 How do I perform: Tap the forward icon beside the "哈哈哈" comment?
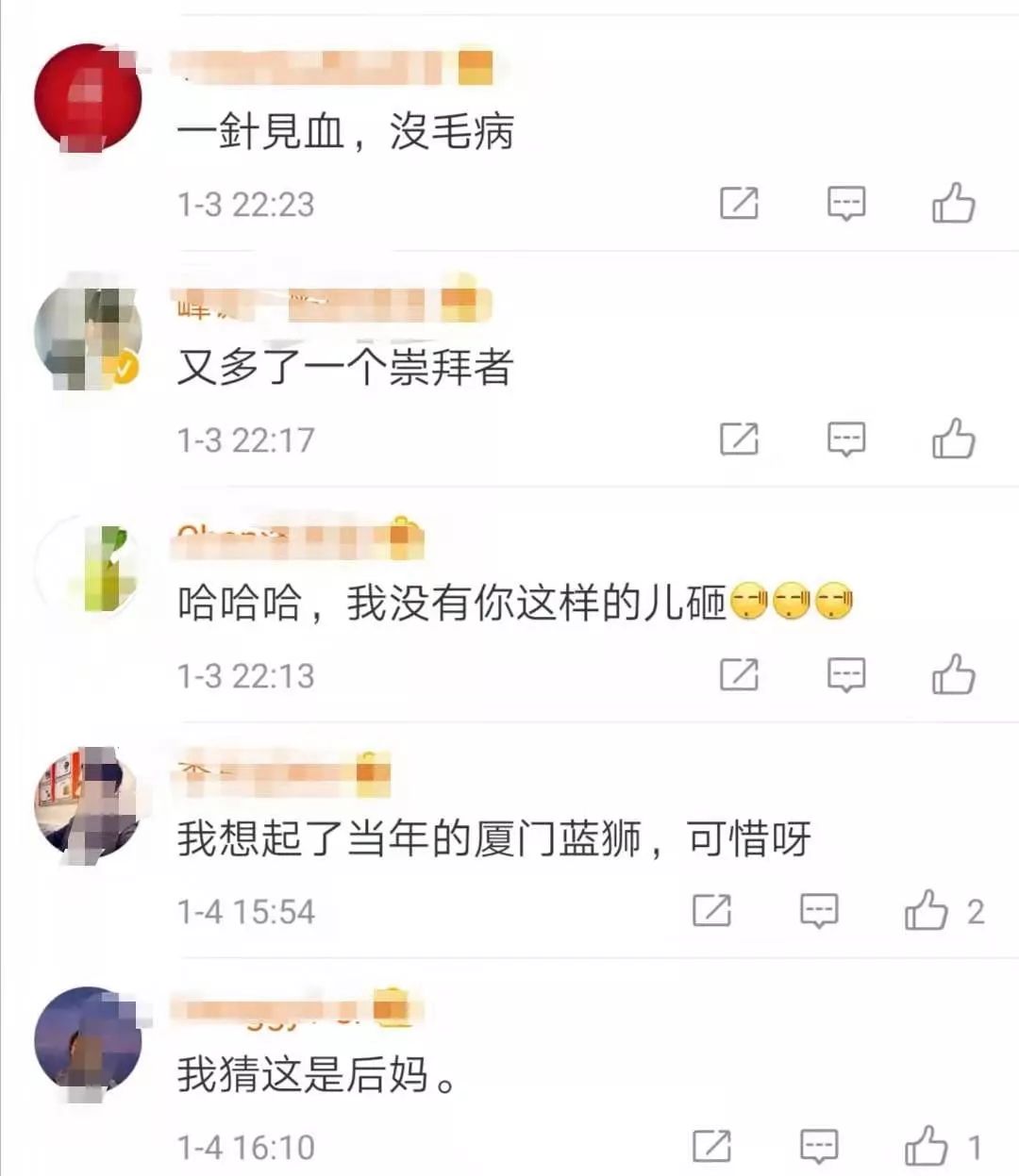[x=741, y=675]
